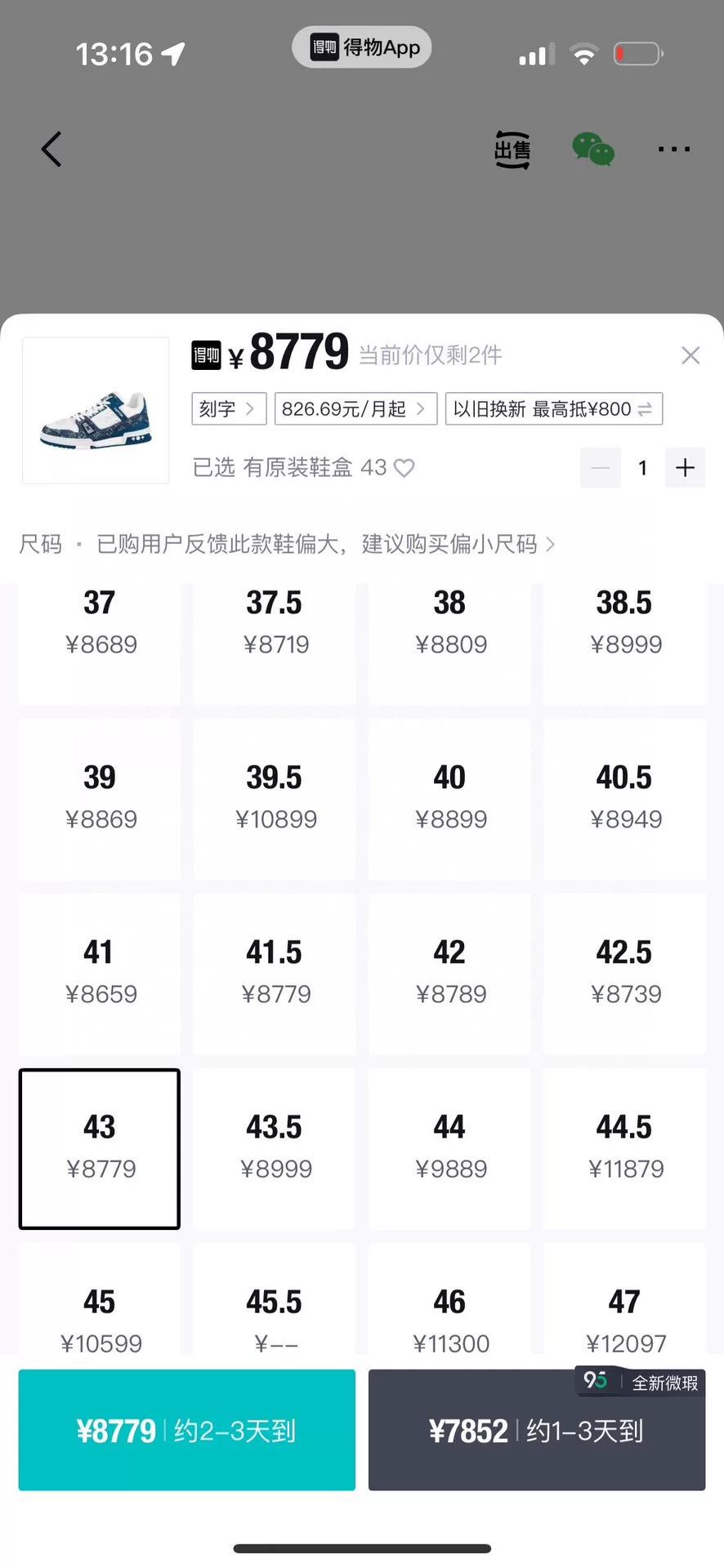Image resolution: width=724 pixels, height=1568 pixels.
Task: Increase quantity with the plus button
Action: point(685,467)
